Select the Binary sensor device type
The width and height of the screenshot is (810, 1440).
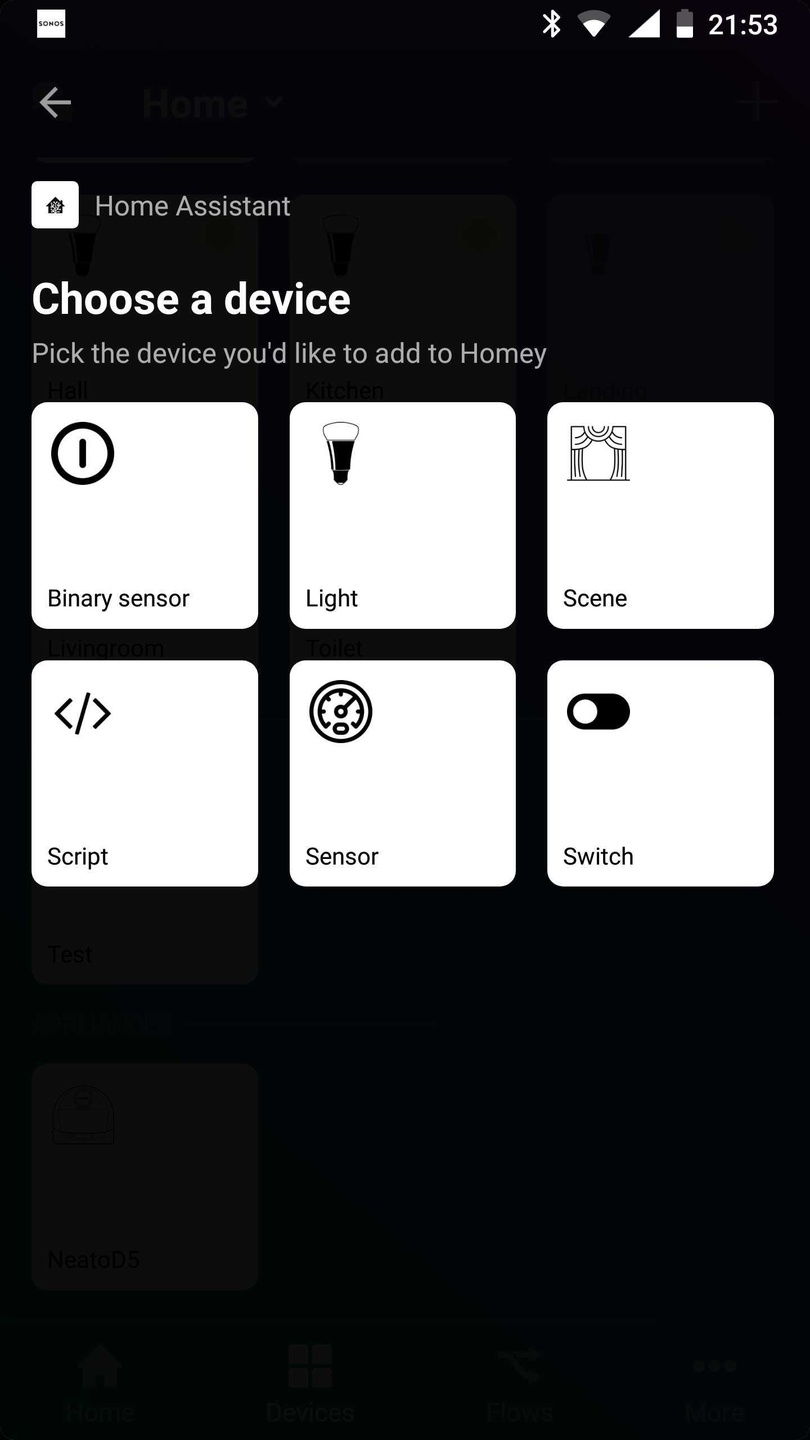tap(145, 515)
